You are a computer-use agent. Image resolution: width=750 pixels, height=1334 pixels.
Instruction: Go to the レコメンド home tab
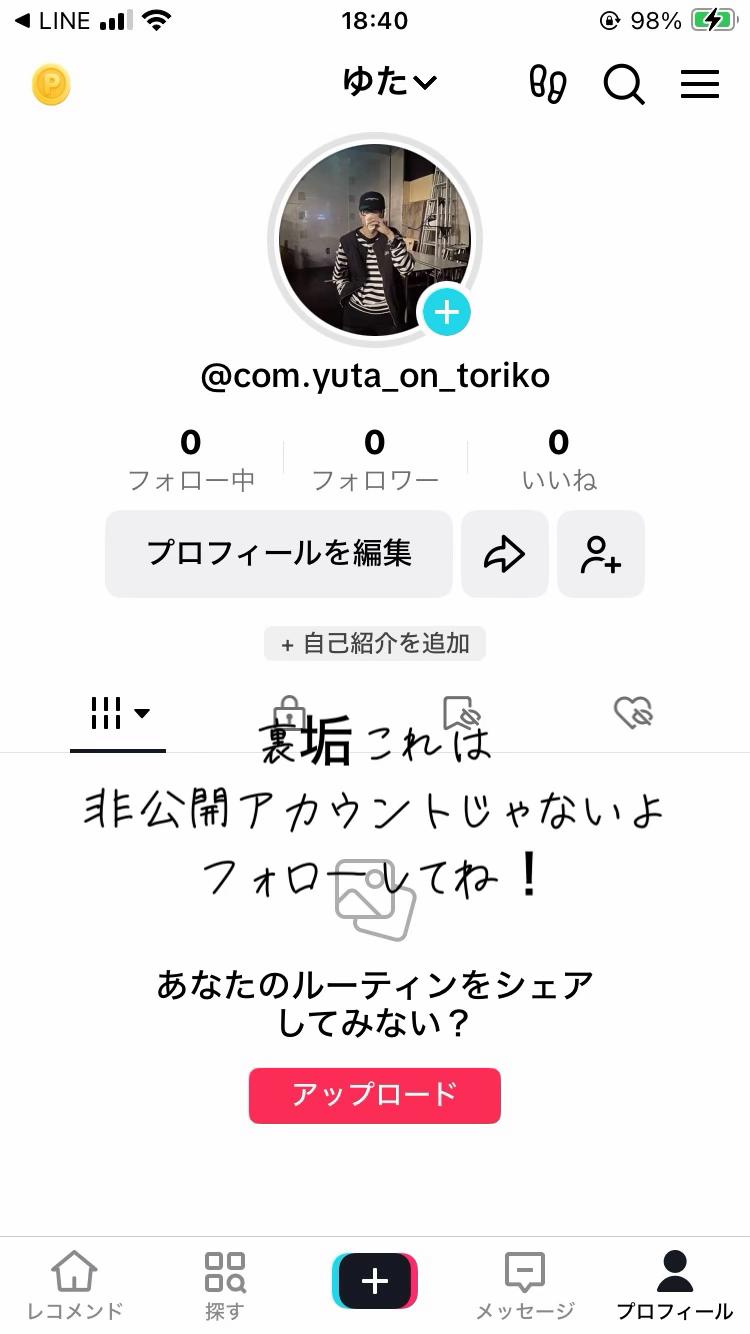click(x=75, y=1284)
